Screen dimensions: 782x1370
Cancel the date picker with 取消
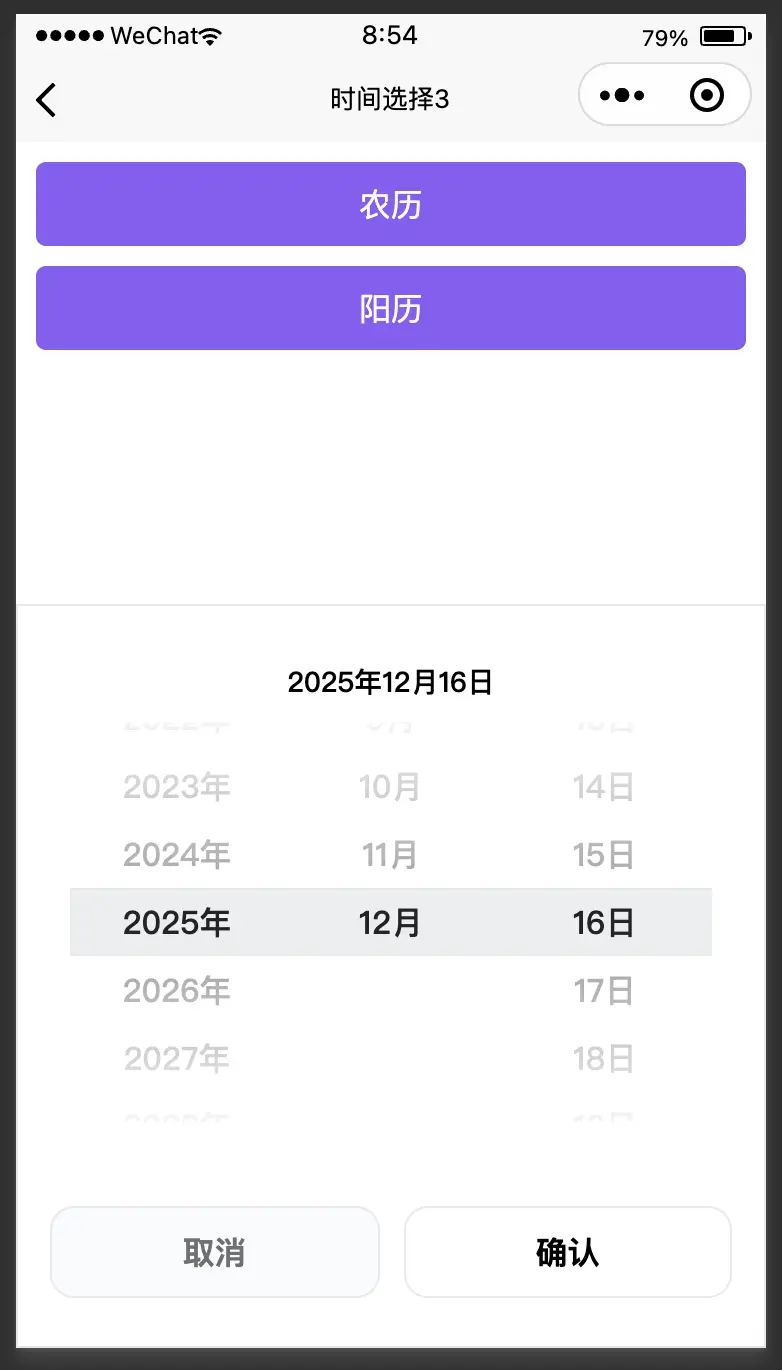pos(215,1252)
